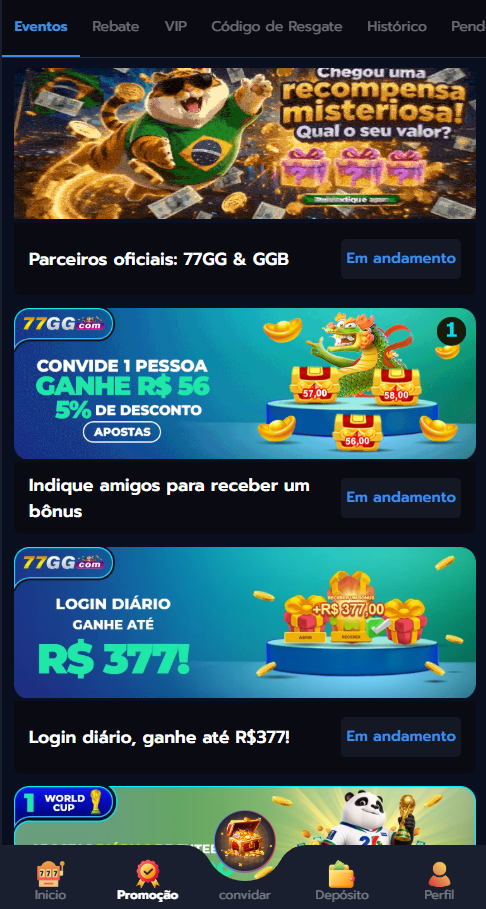Go to Início in bottom navigation
486x909 pixels.
click(50, 881)
